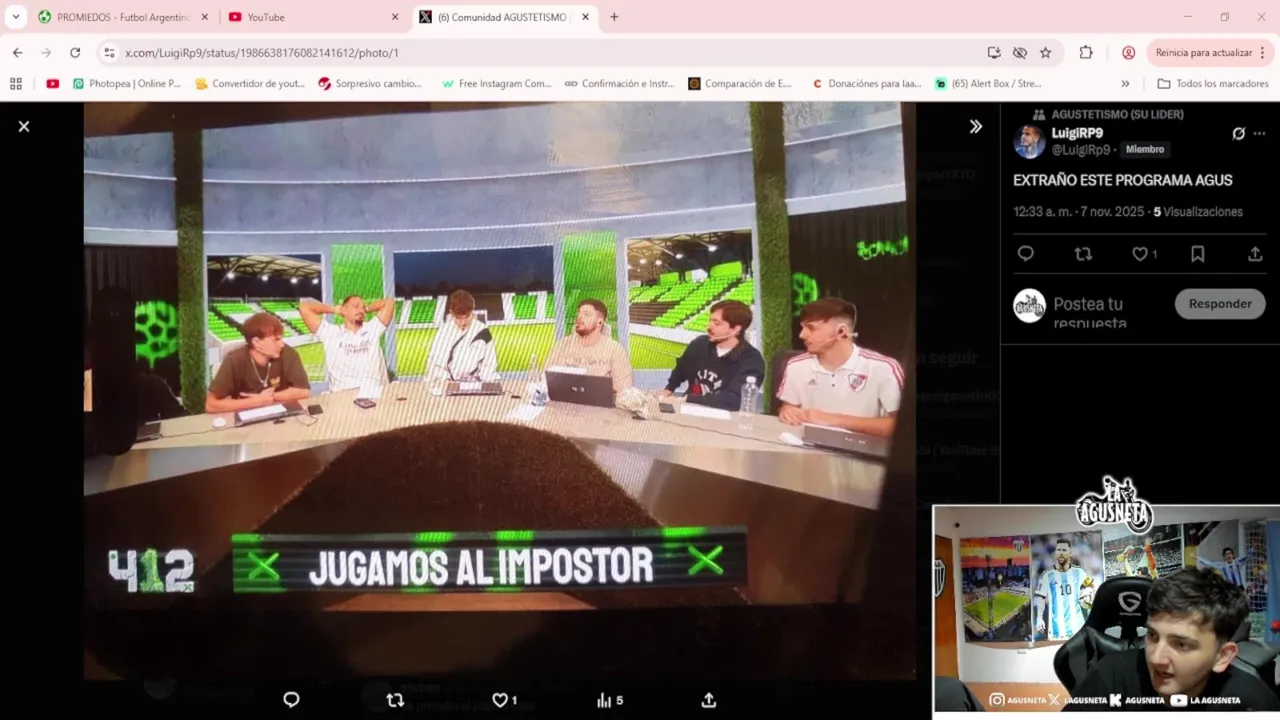Switch to the PROMIEDOS browser tab
The height and width of the screenshot is (720, 1280).
[120, 17]
